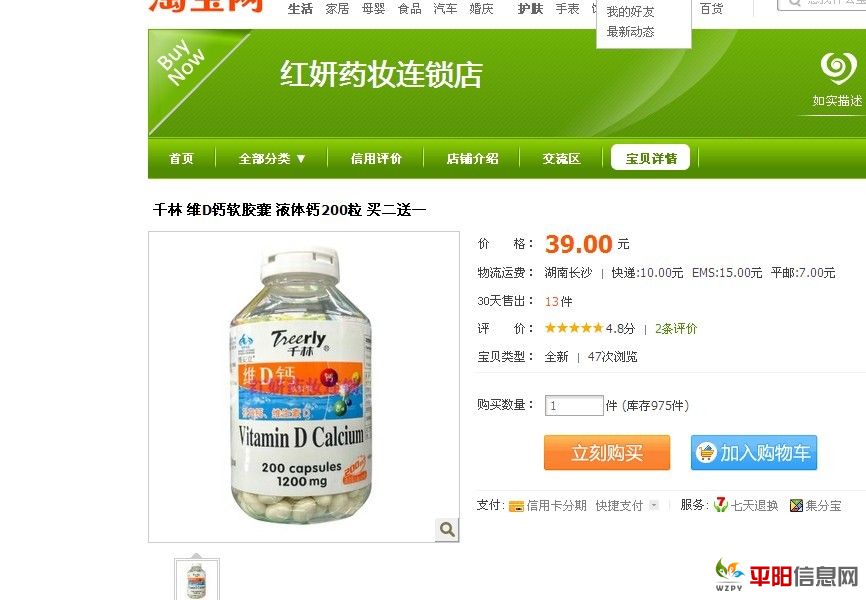Open the 2条评价 reviews link
The height and width of the screenshot is (600, 866).
[676, 328]
